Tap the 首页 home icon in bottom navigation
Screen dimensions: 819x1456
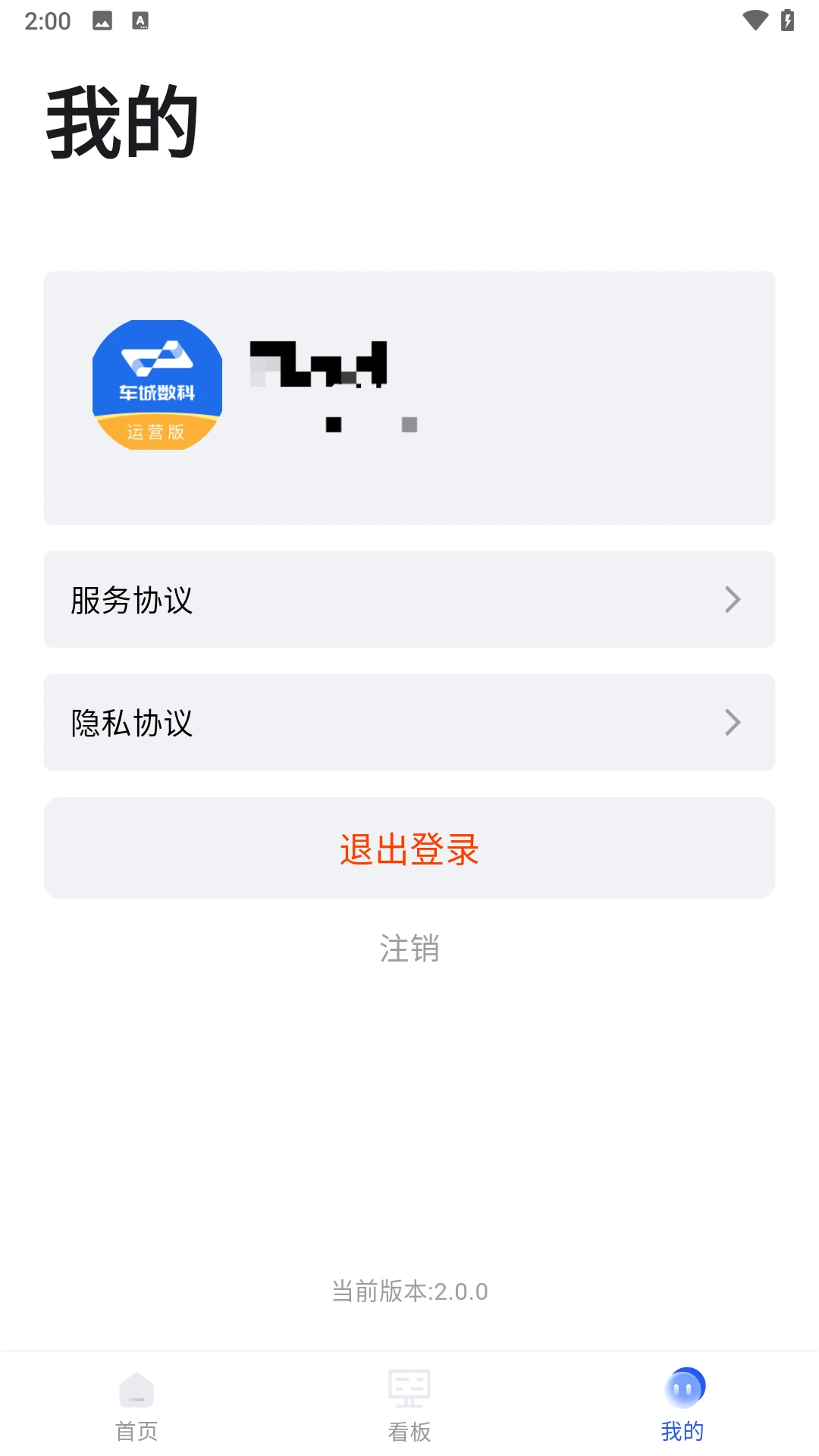136,1390
